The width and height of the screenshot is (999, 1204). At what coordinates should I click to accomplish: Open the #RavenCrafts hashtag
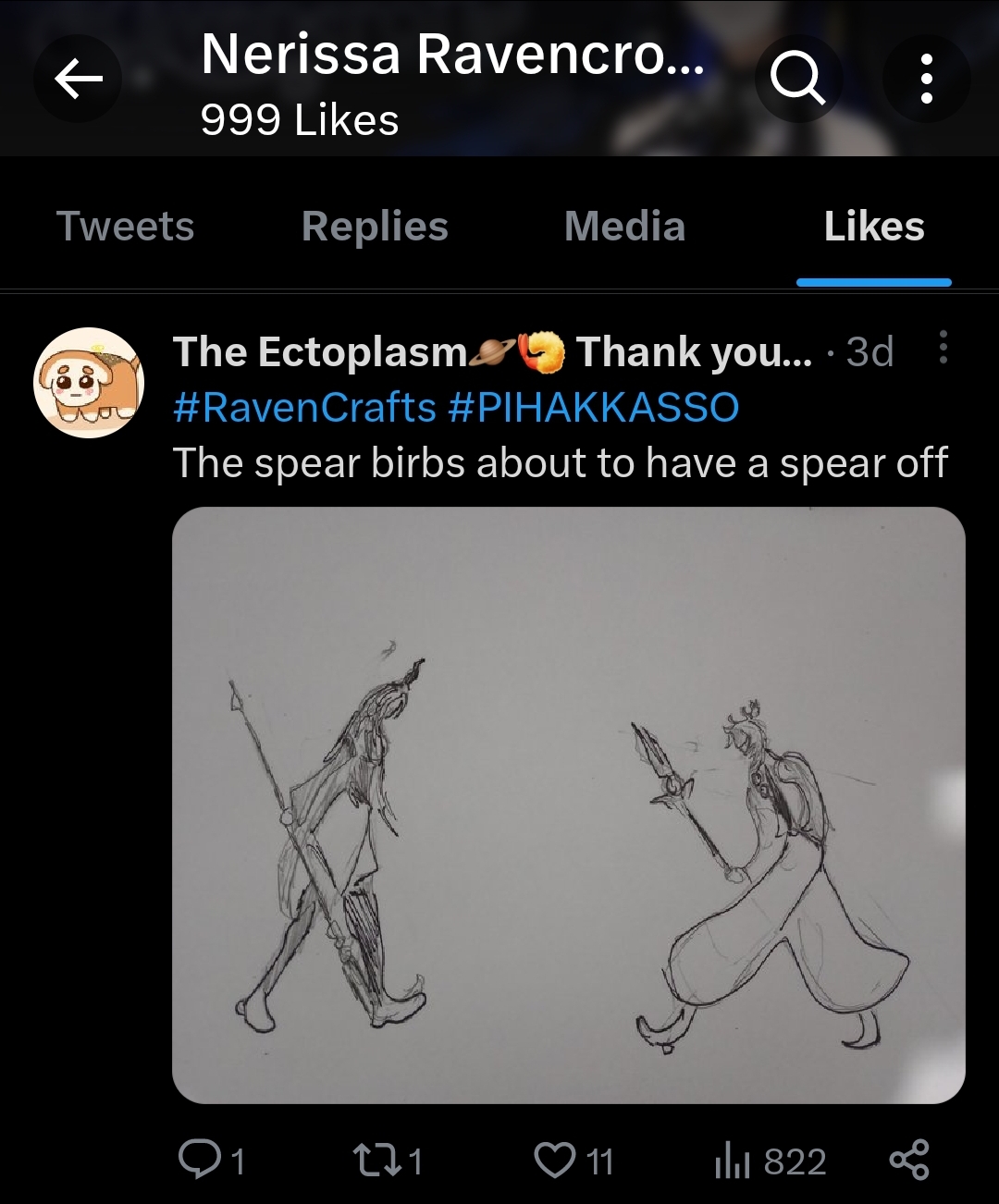point(304,408)
